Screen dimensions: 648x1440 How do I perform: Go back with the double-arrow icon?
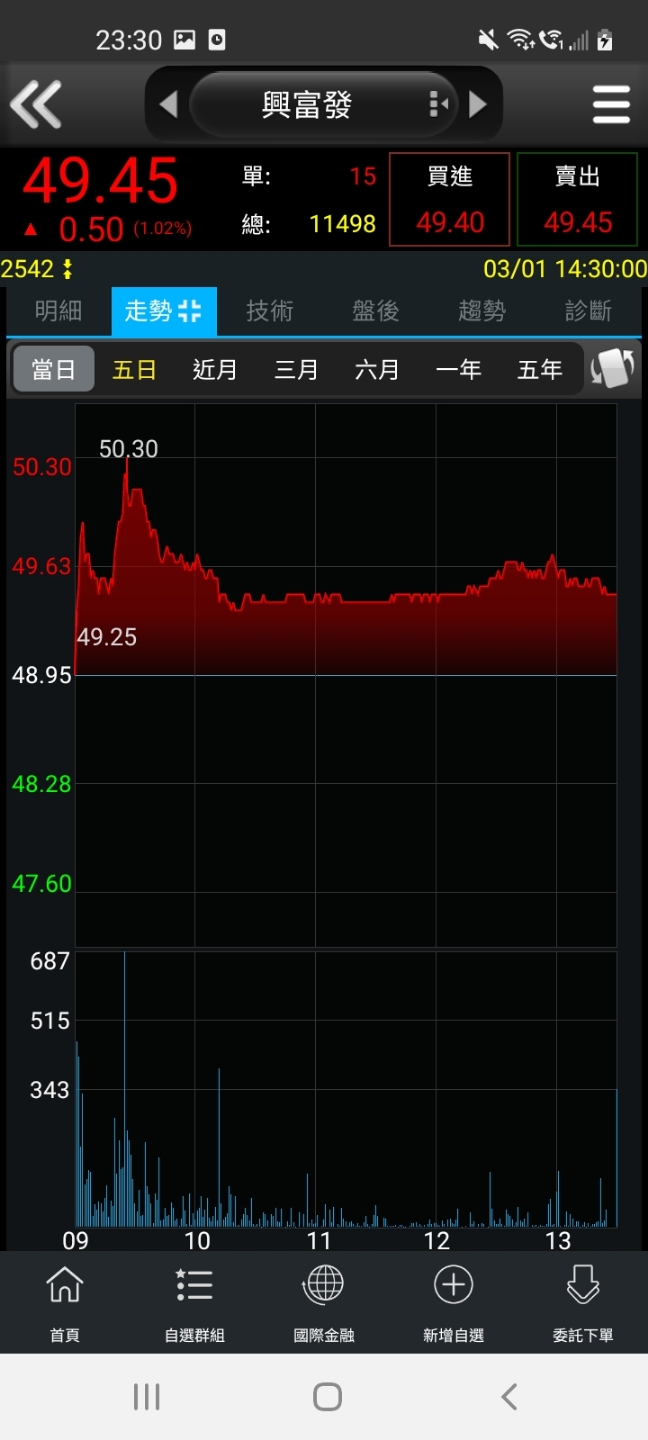(x=36, y=104)
